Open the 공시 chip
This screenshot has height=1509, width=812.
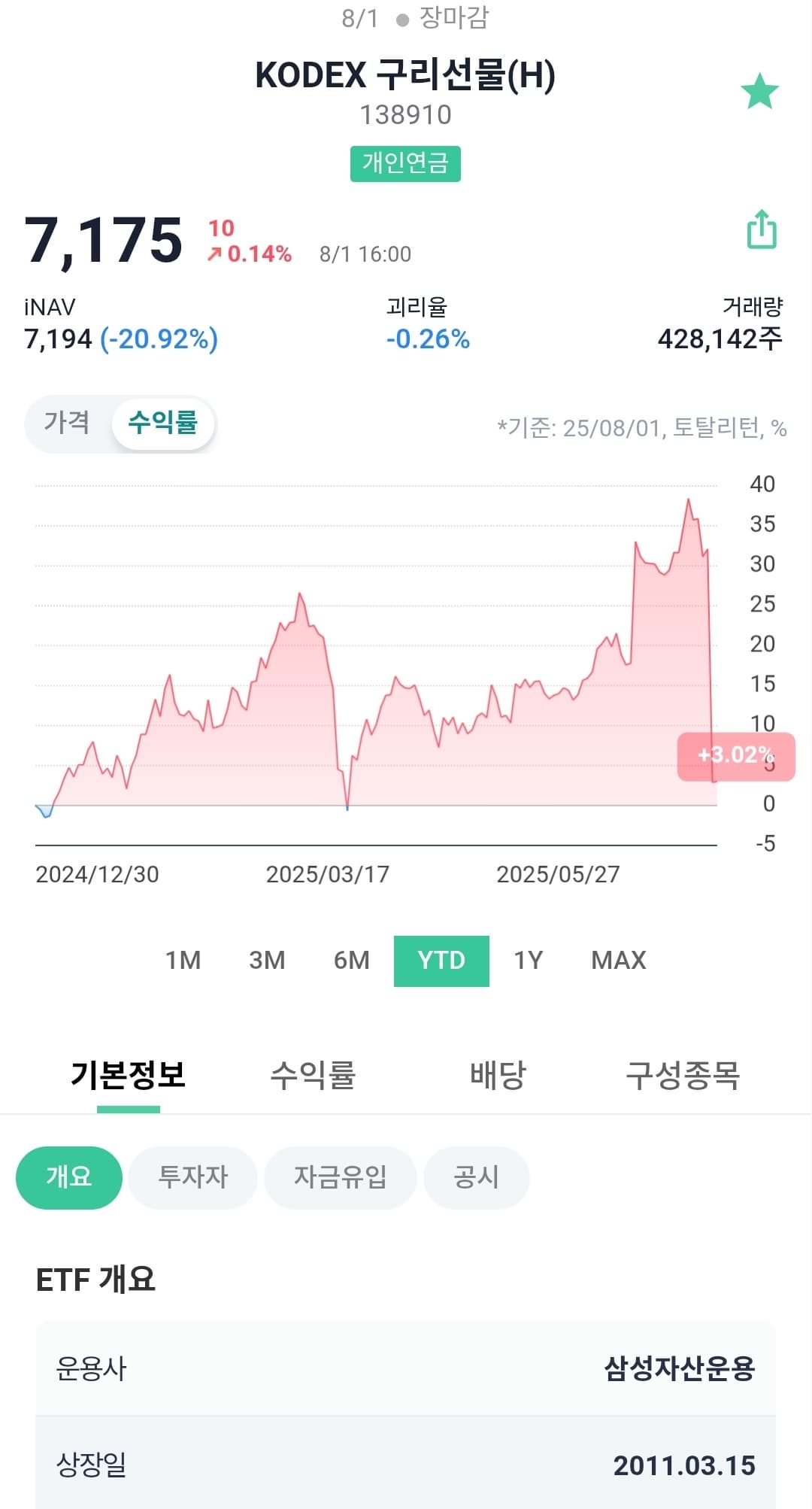click(476, 1177)
